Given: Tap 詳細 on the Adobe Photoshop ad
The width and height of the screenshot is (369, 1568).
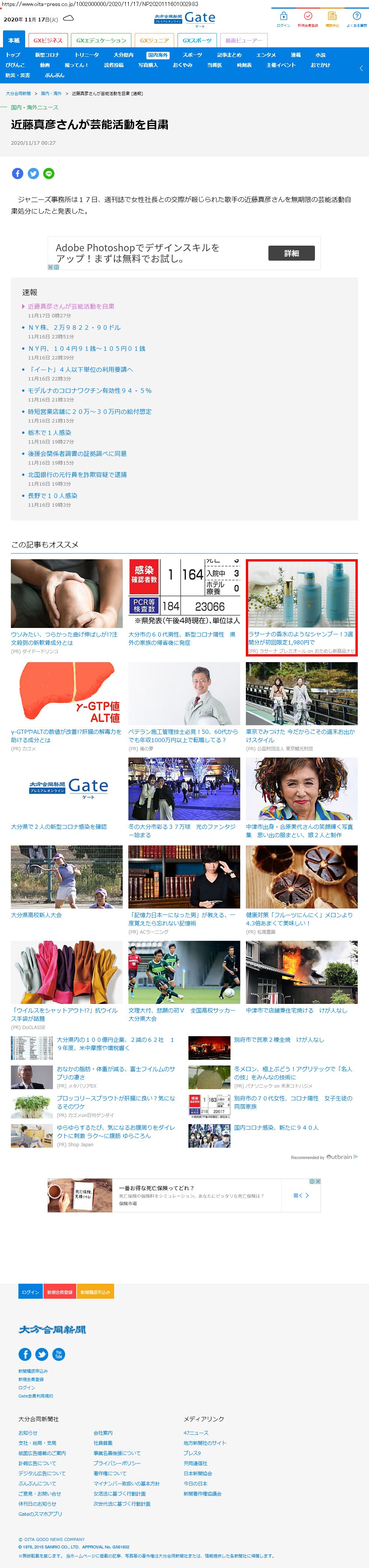Looking at the screenshot, I should 291,253.
